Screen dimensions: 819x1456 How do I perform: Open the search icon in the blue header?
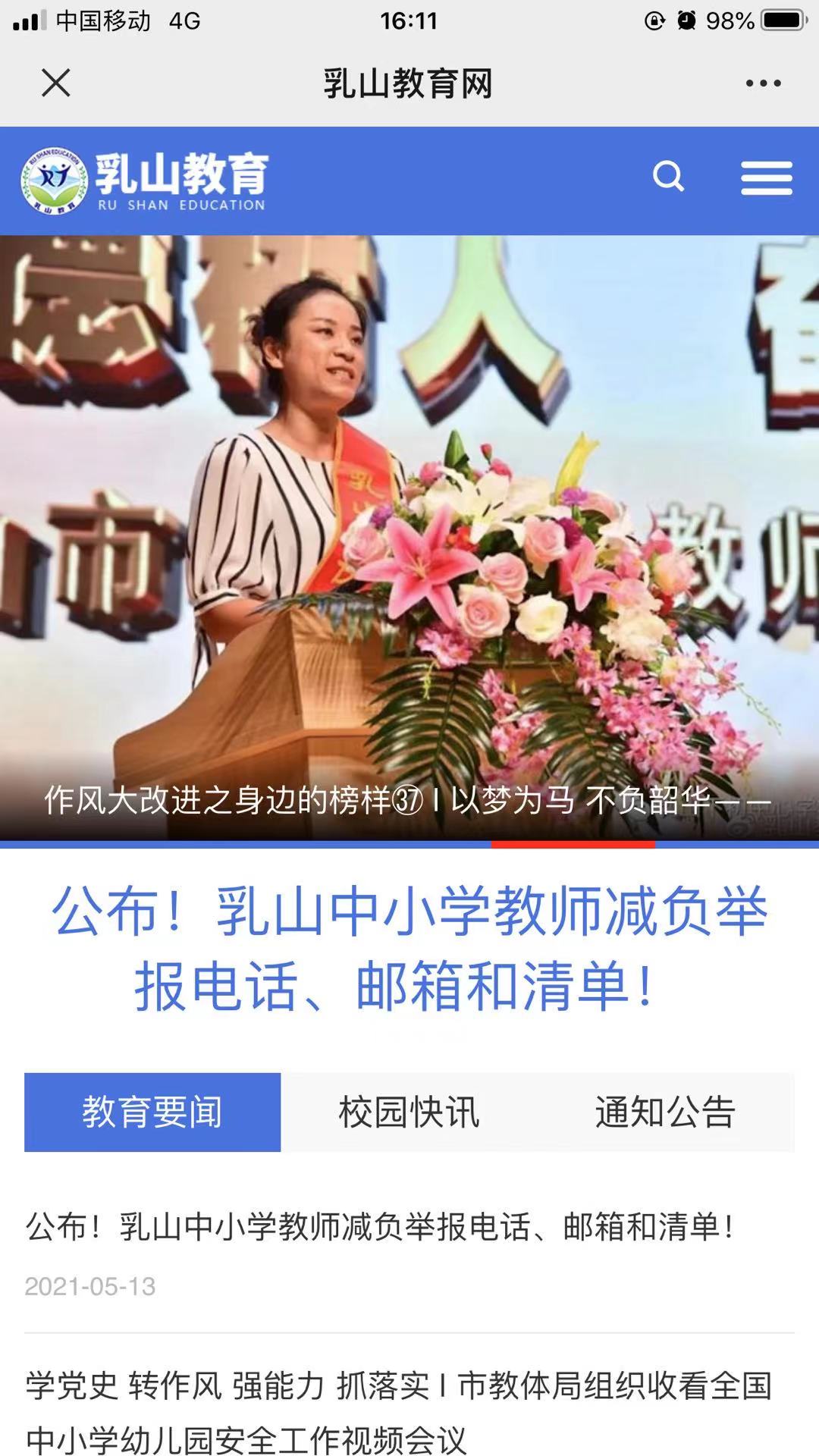pyautogui.click(x=669, y=177)
